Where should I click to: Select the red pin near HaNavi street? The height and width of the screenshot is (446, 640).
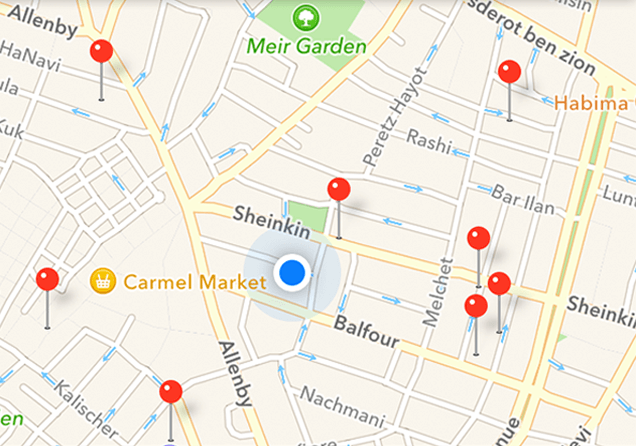[x=101, y=52]
